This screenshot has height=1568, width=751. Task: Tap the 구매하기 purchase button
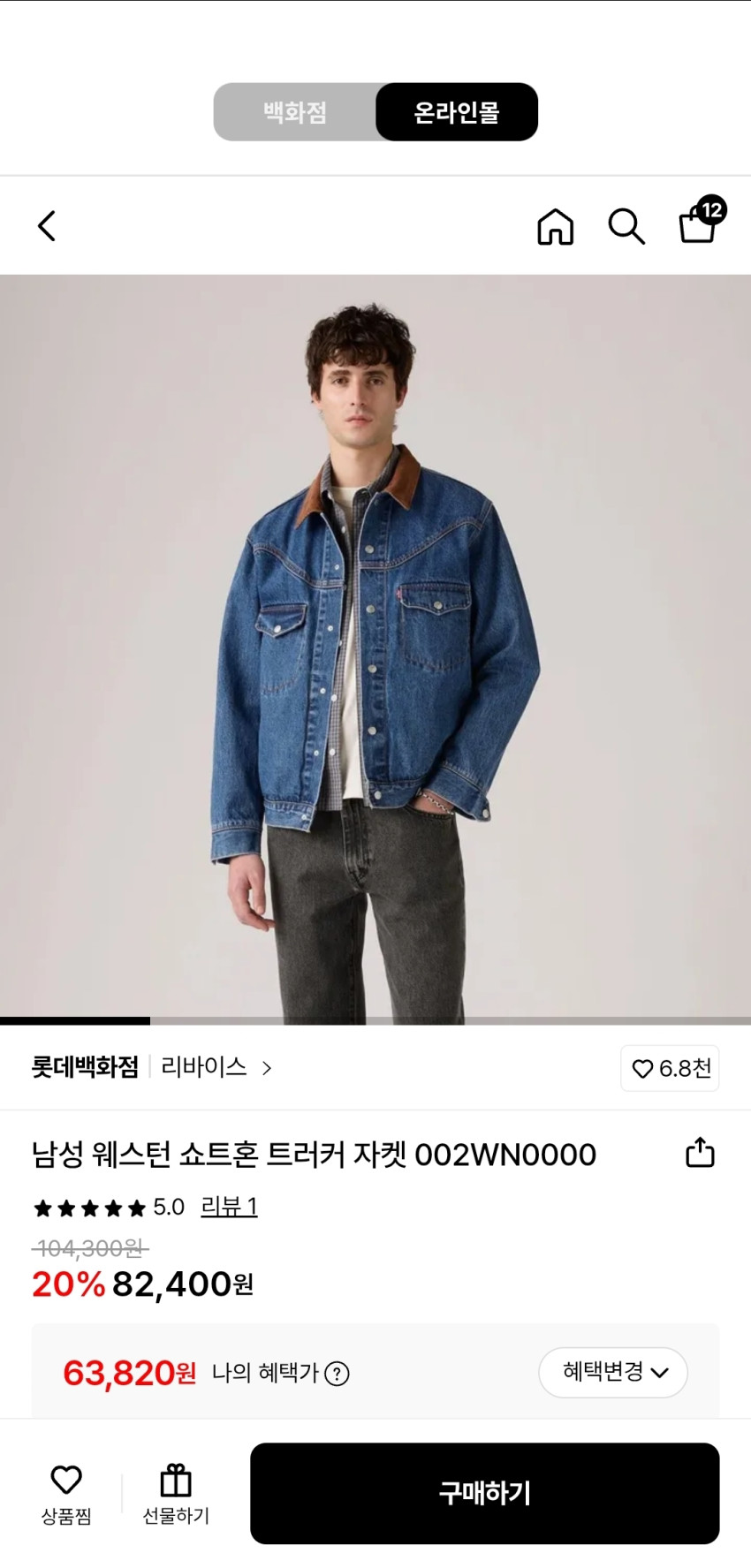484,1493
